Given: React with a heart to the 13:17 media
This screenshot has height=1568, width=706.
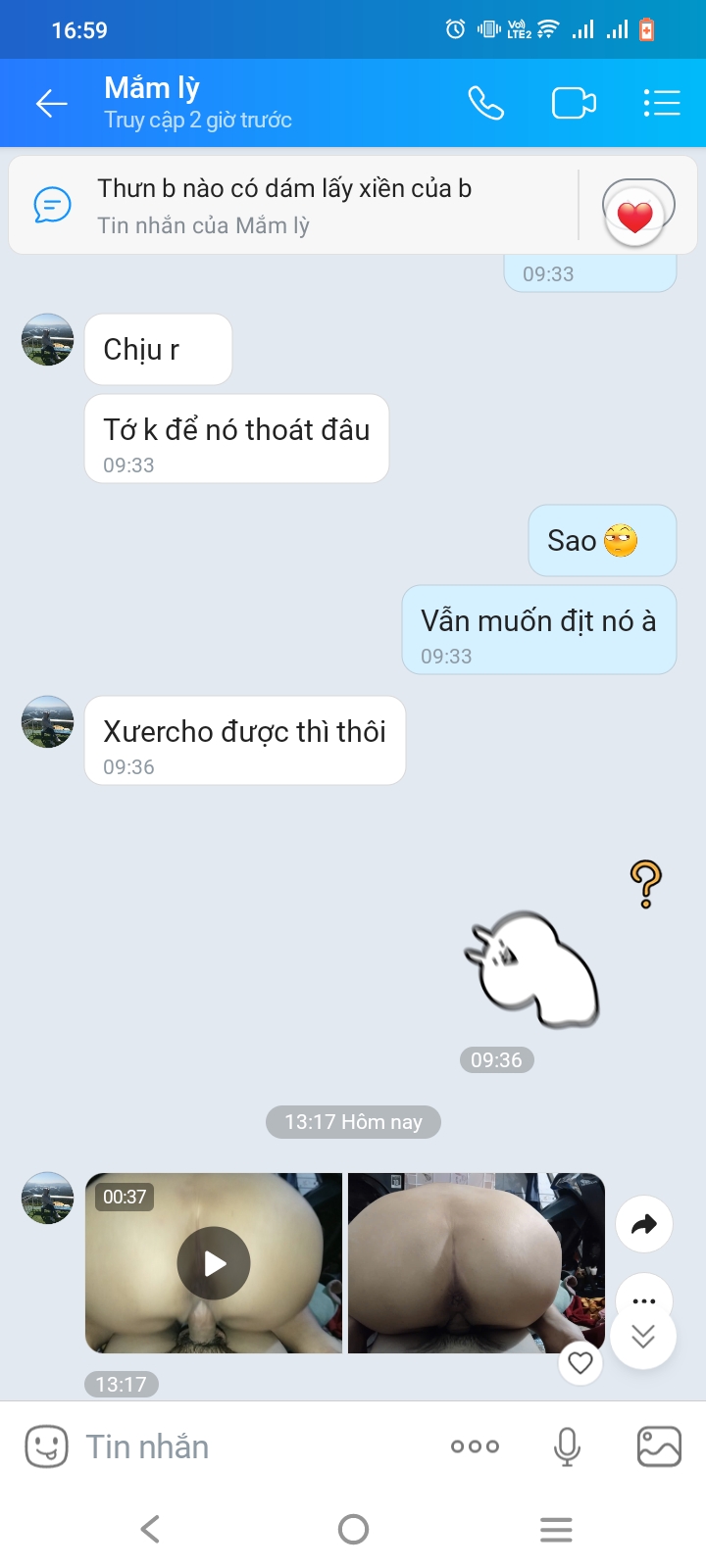Looking at the screenshot, I should point(580,1362).
